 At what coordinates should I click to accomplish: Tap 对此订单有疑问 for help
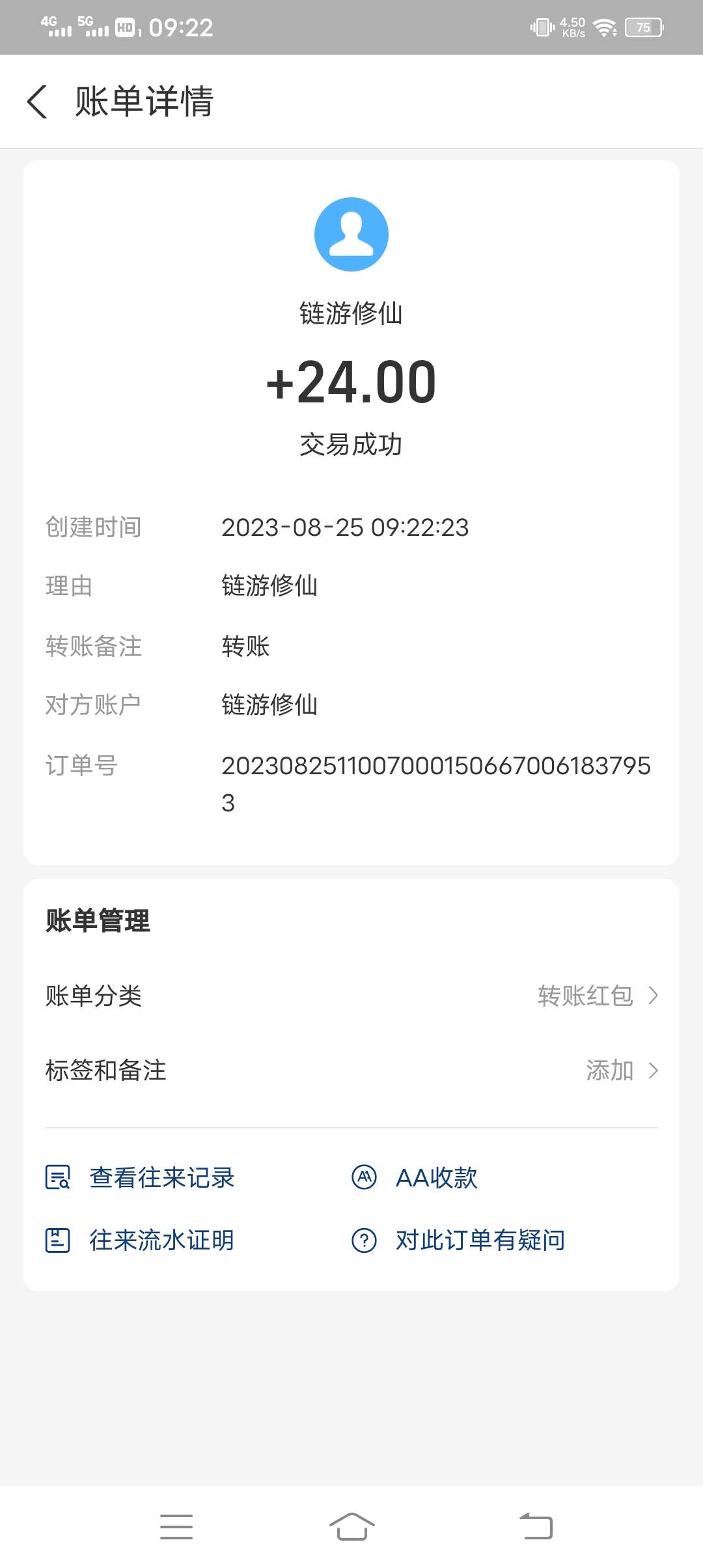point(458,1240)
